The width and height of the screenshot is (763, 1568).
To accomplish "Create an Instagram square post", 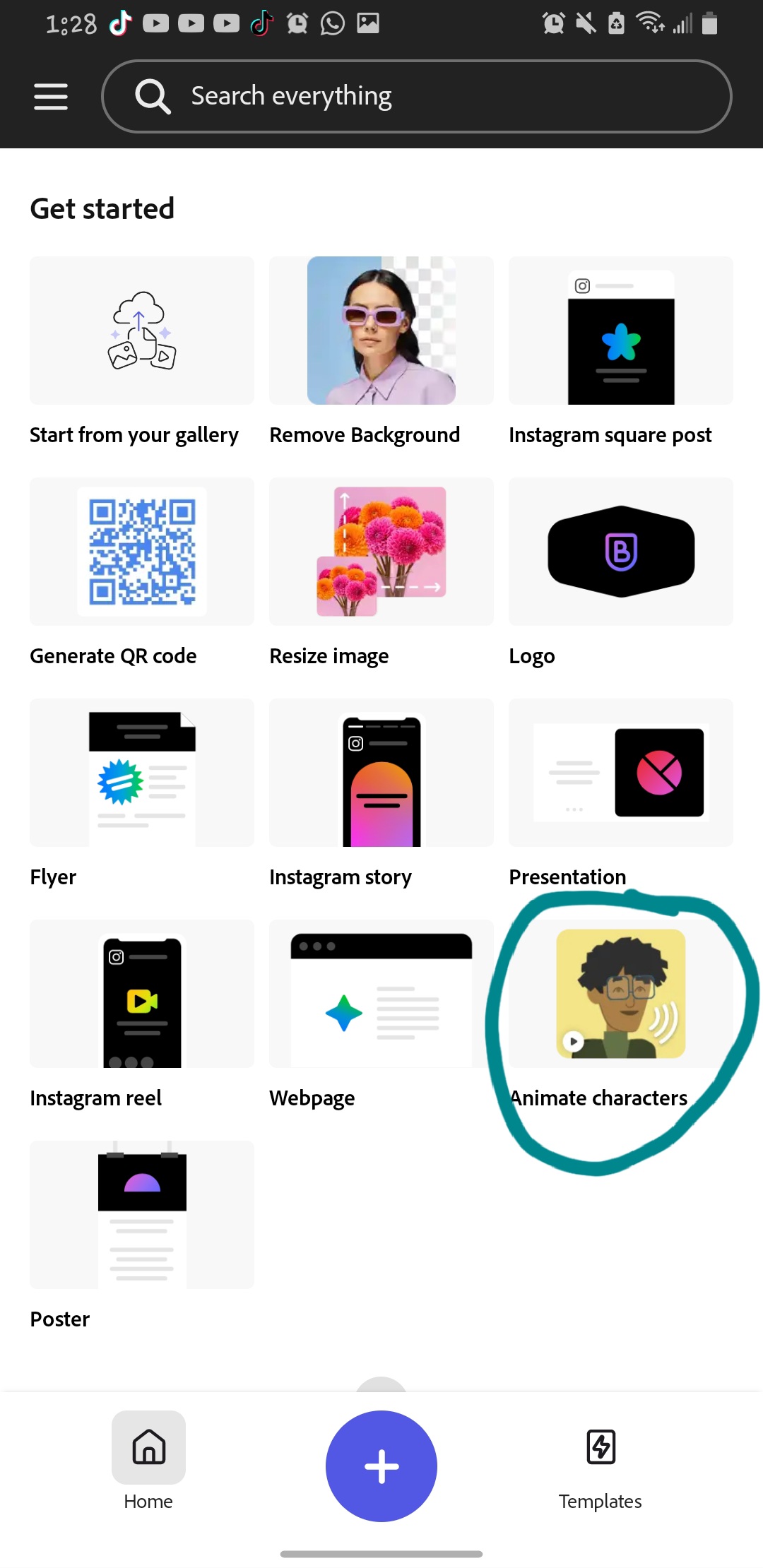I will pos(620,331).
